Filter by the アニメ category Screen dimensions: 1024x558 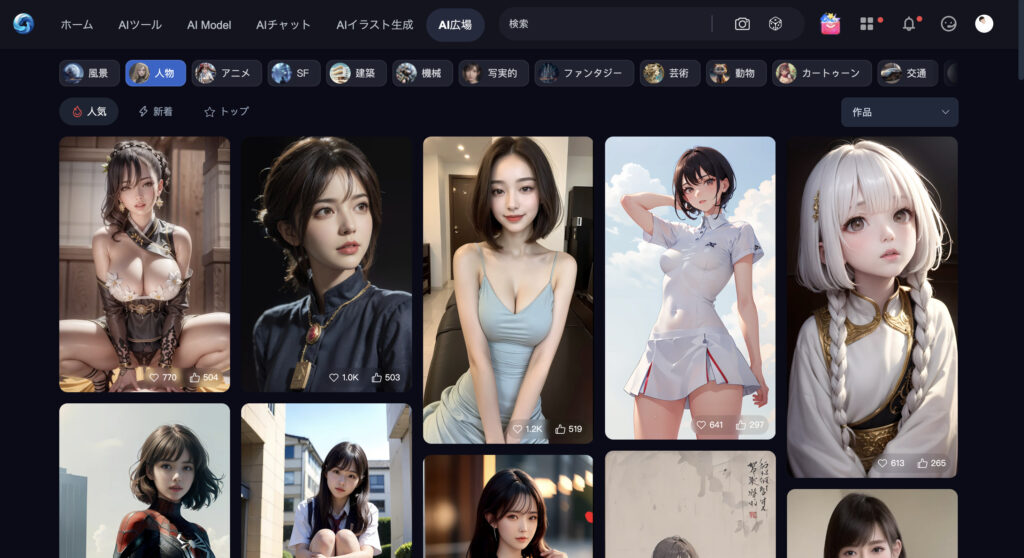click(x=227, y=73)
